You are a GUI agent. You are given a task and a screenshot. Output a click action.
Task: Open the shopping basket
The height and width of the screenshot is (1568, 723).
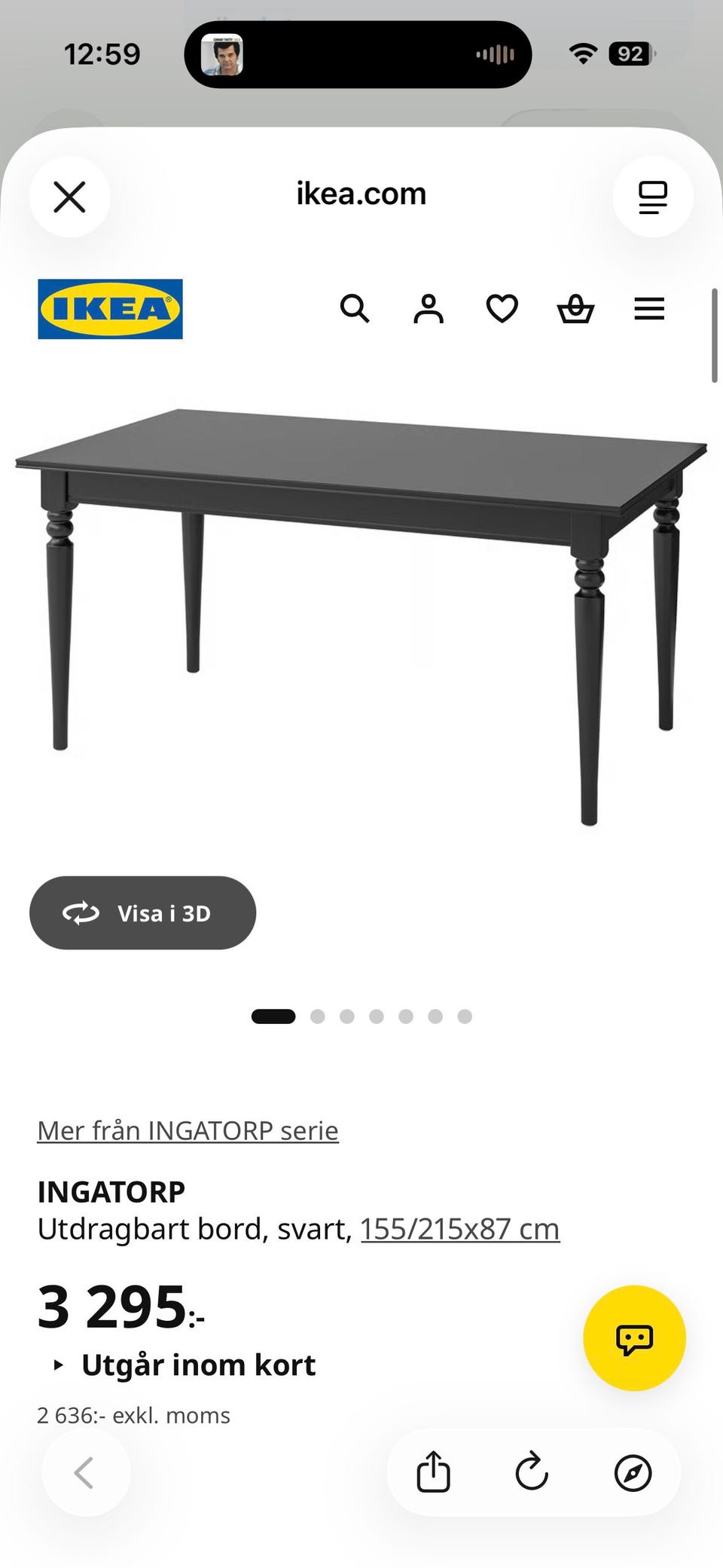coord(575,309)
